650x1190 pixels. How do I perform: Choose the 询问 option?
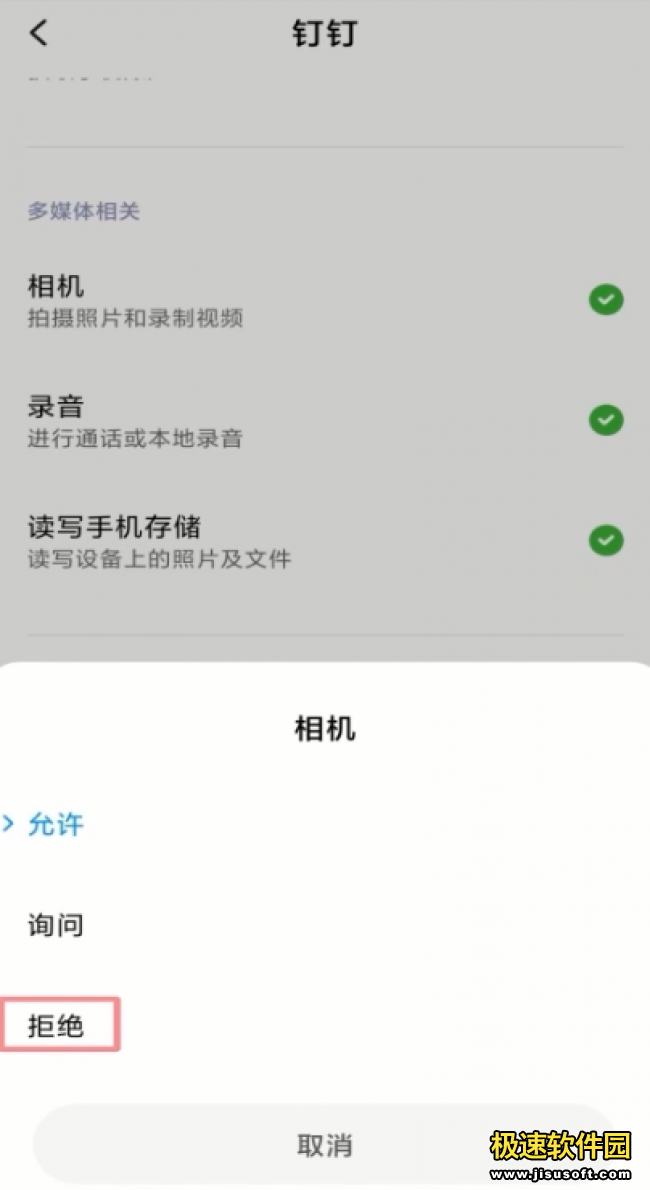coord(56,925)
